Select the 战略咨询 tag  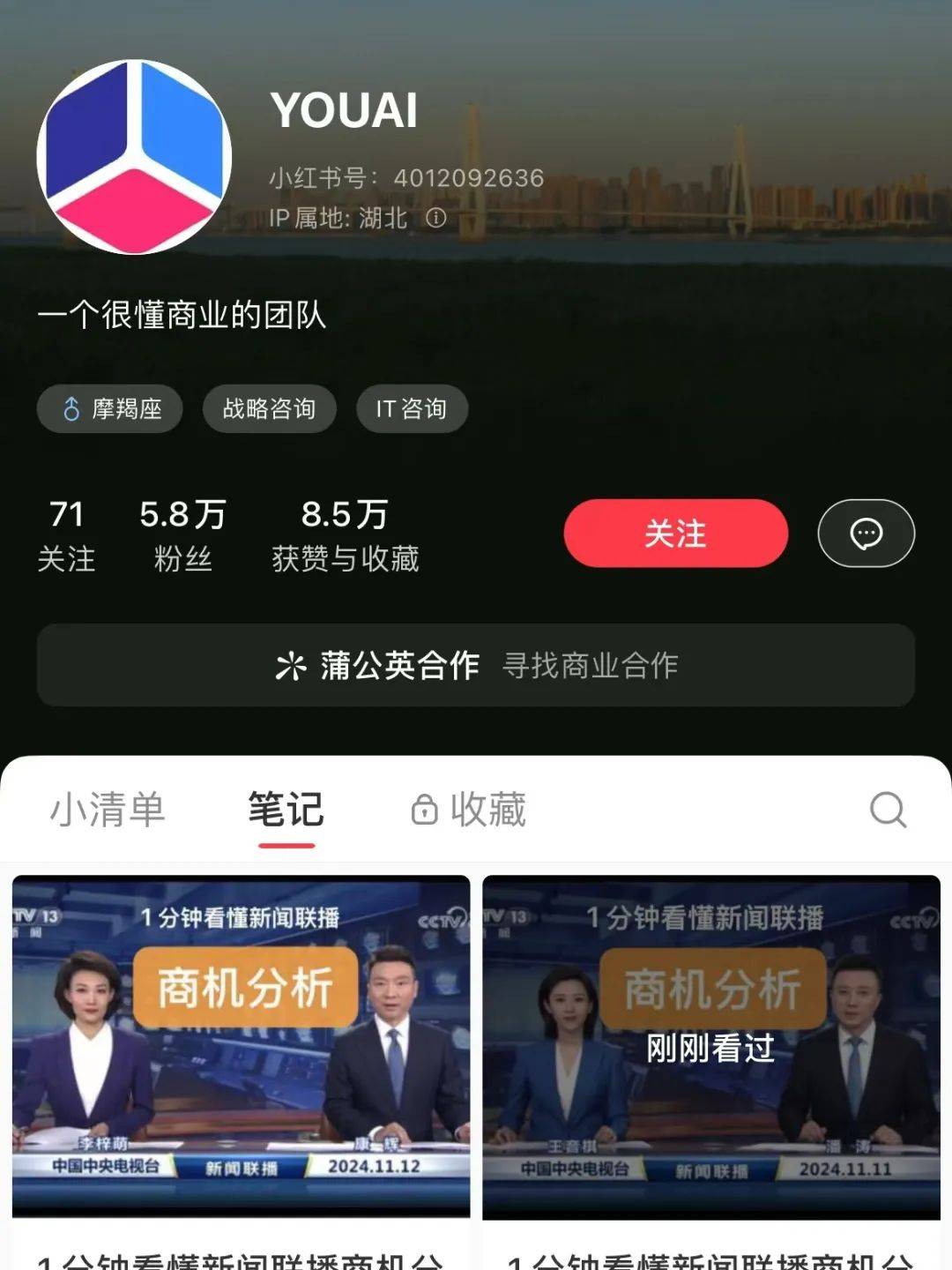point(270,408)
